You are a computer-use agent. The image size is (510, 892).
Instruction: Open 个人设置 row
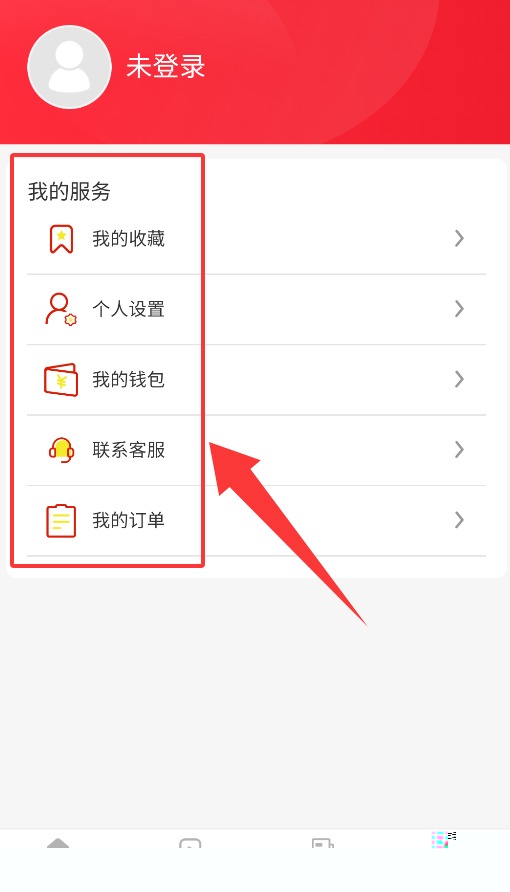[x=256, y=309]
